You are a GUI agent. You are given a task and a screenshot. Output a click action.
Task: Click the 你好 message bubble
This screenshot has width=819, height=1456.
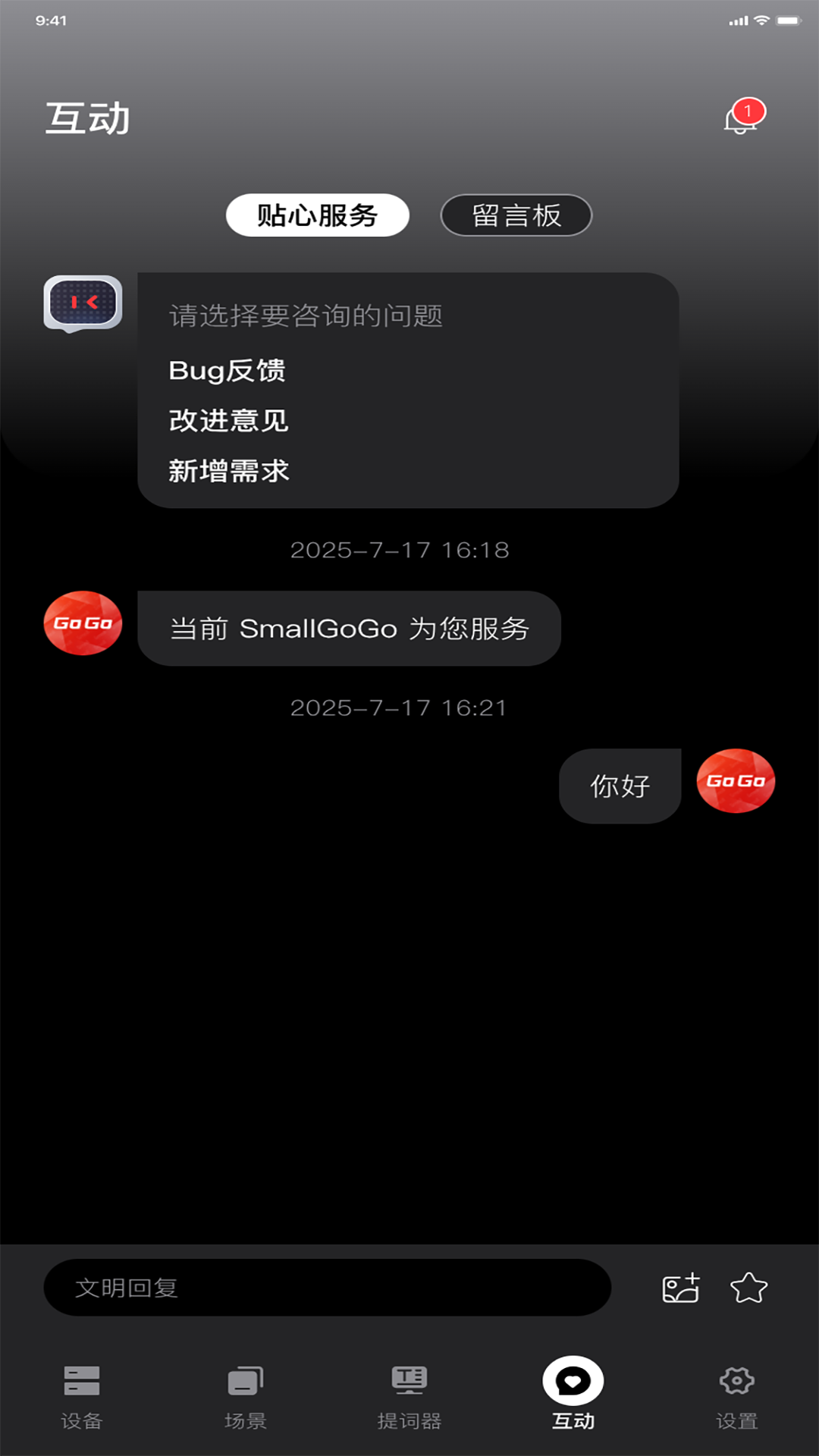[619, 786]
